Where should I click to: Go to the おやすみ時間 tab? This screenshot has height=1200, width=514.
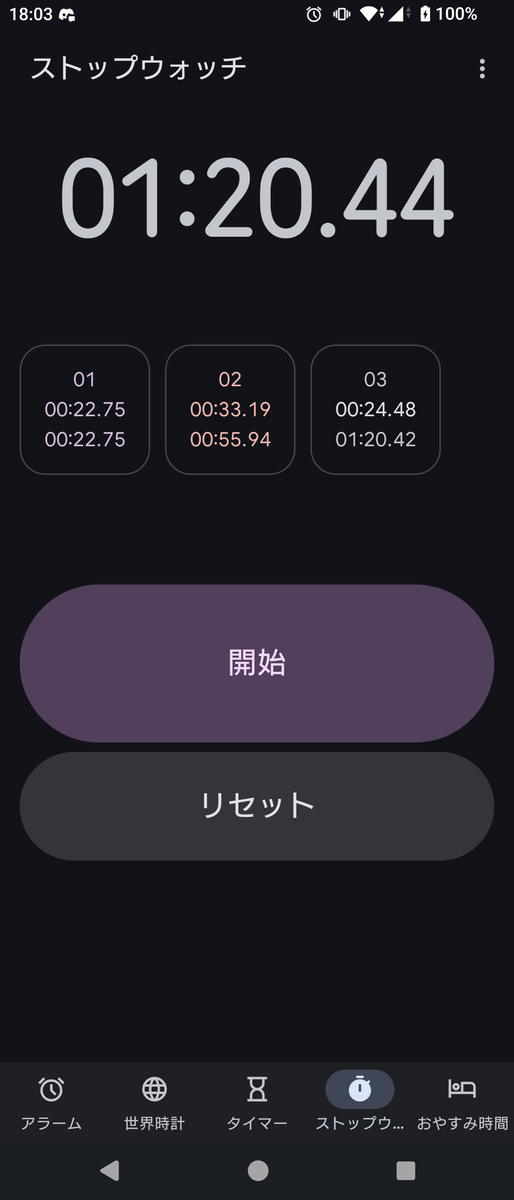(x=462, y=1101)
